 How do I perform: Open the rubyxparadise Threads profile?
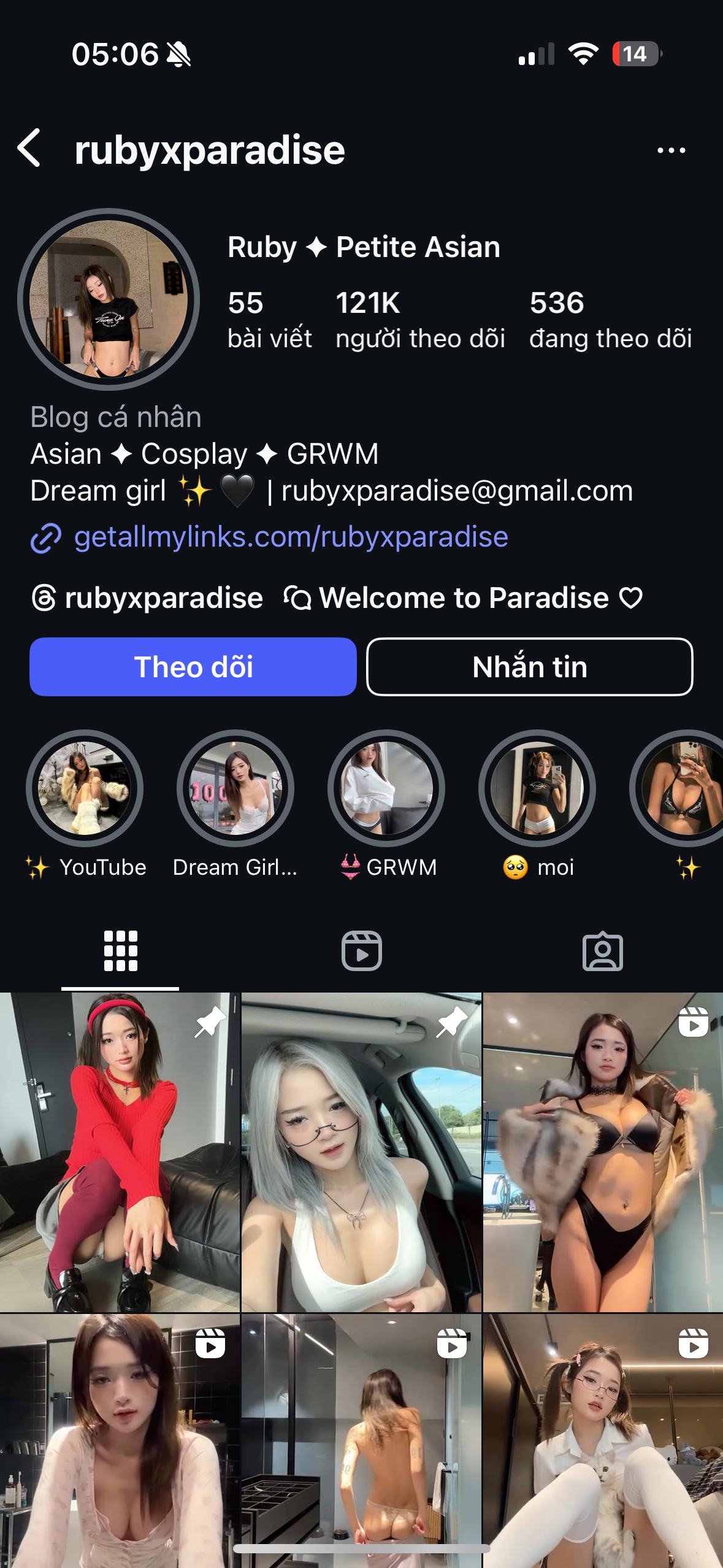148,598
